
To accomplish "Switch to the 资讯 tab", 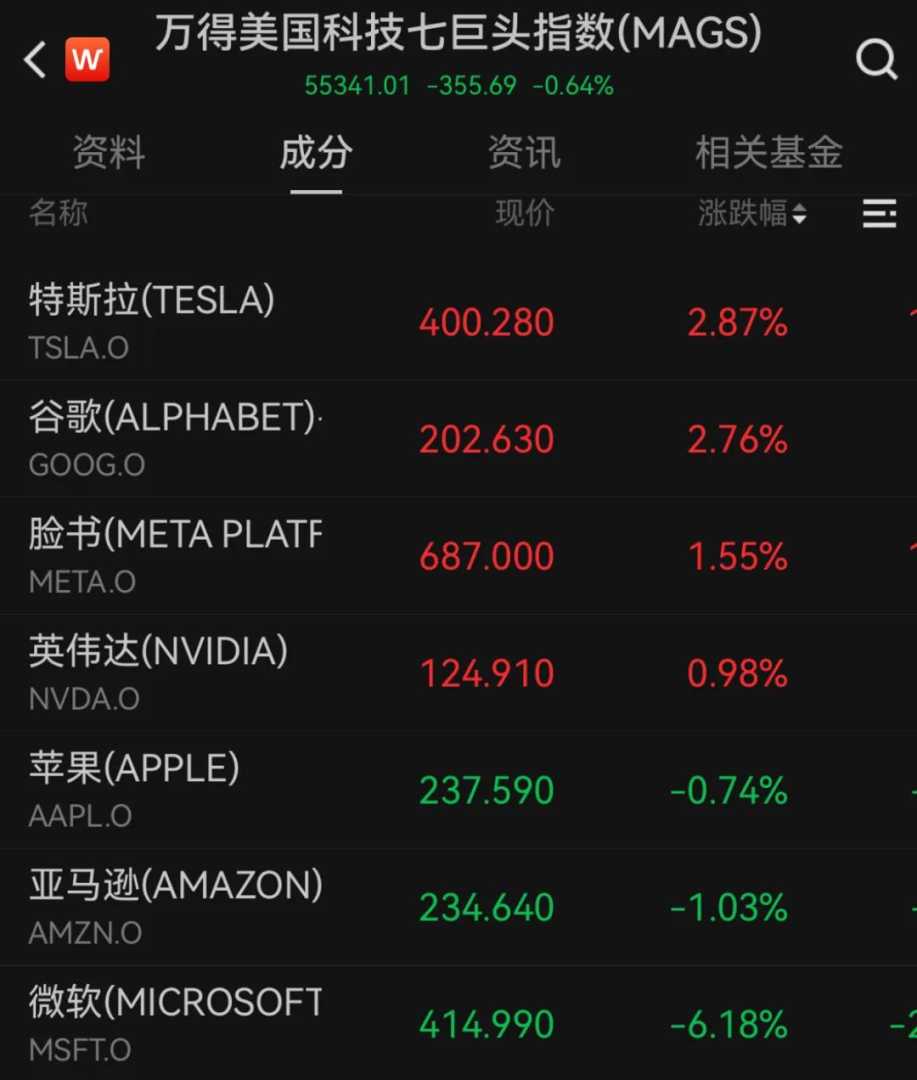I will tap(524, 153).
